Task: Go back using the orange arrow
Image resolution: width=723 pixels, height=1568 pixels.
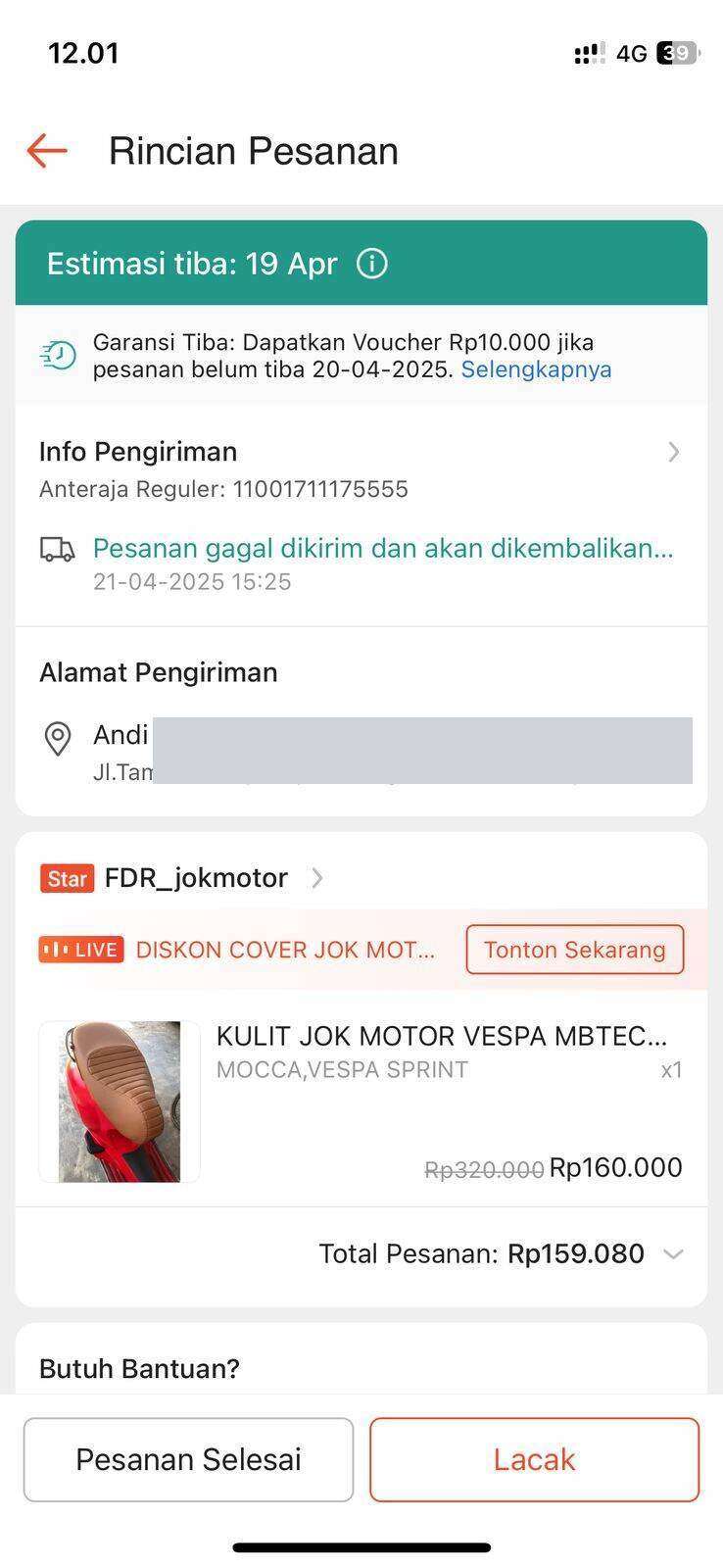Action: click(46, 151)
